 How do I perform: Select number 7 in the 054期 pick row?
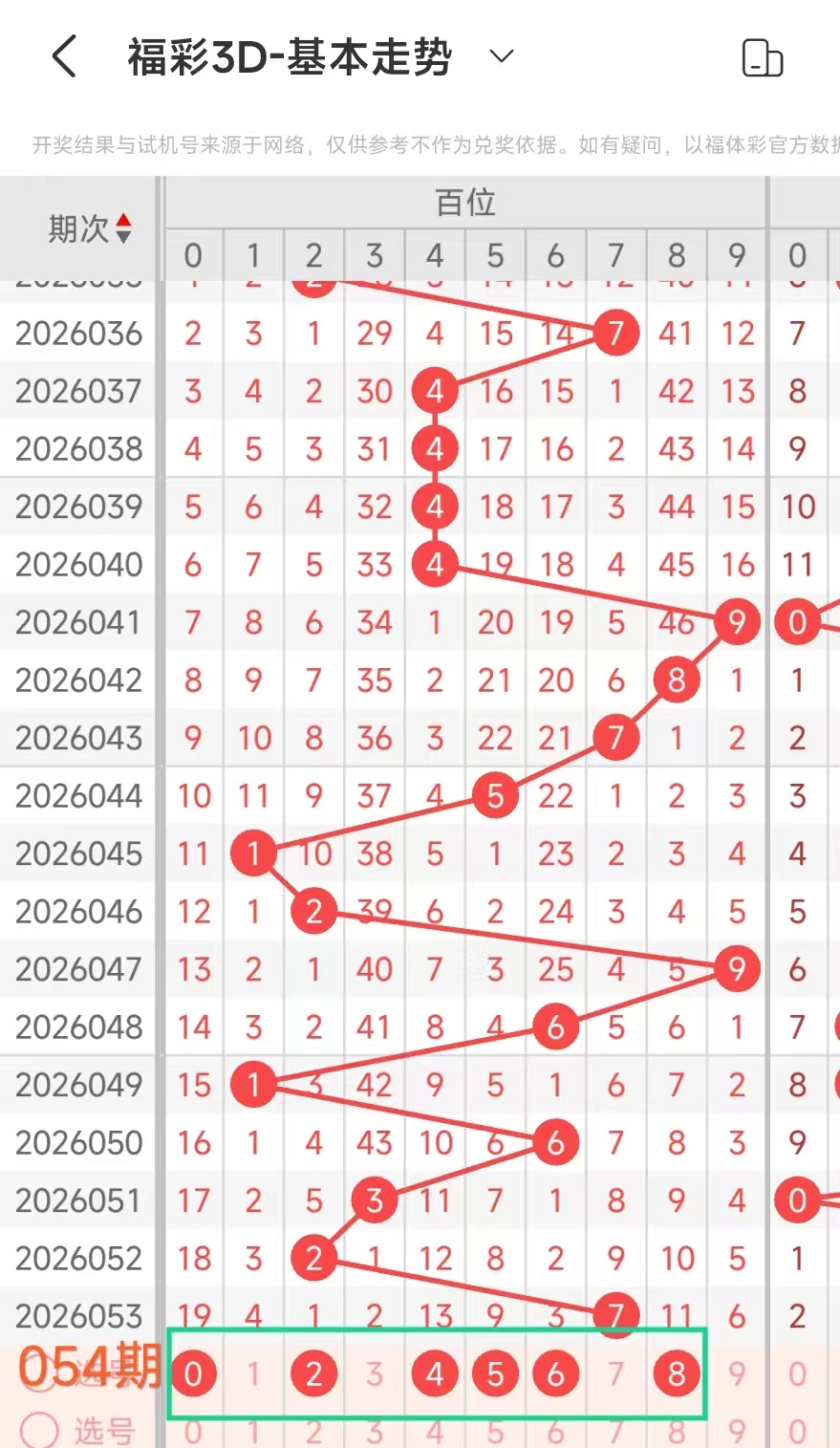click(x=615, y=1374)
